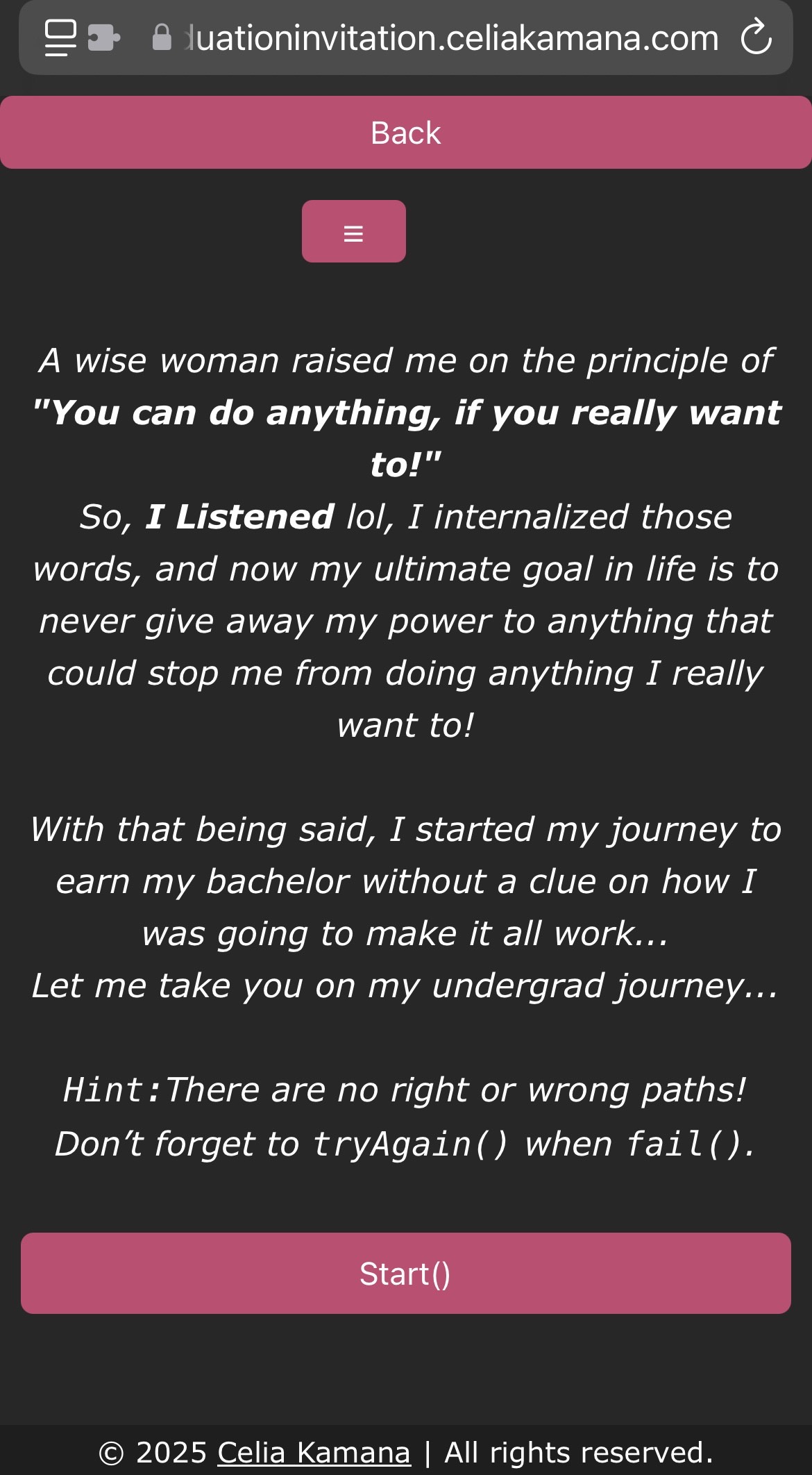Tap the Back button
The image size is (812, 1475).
(405, 133)
